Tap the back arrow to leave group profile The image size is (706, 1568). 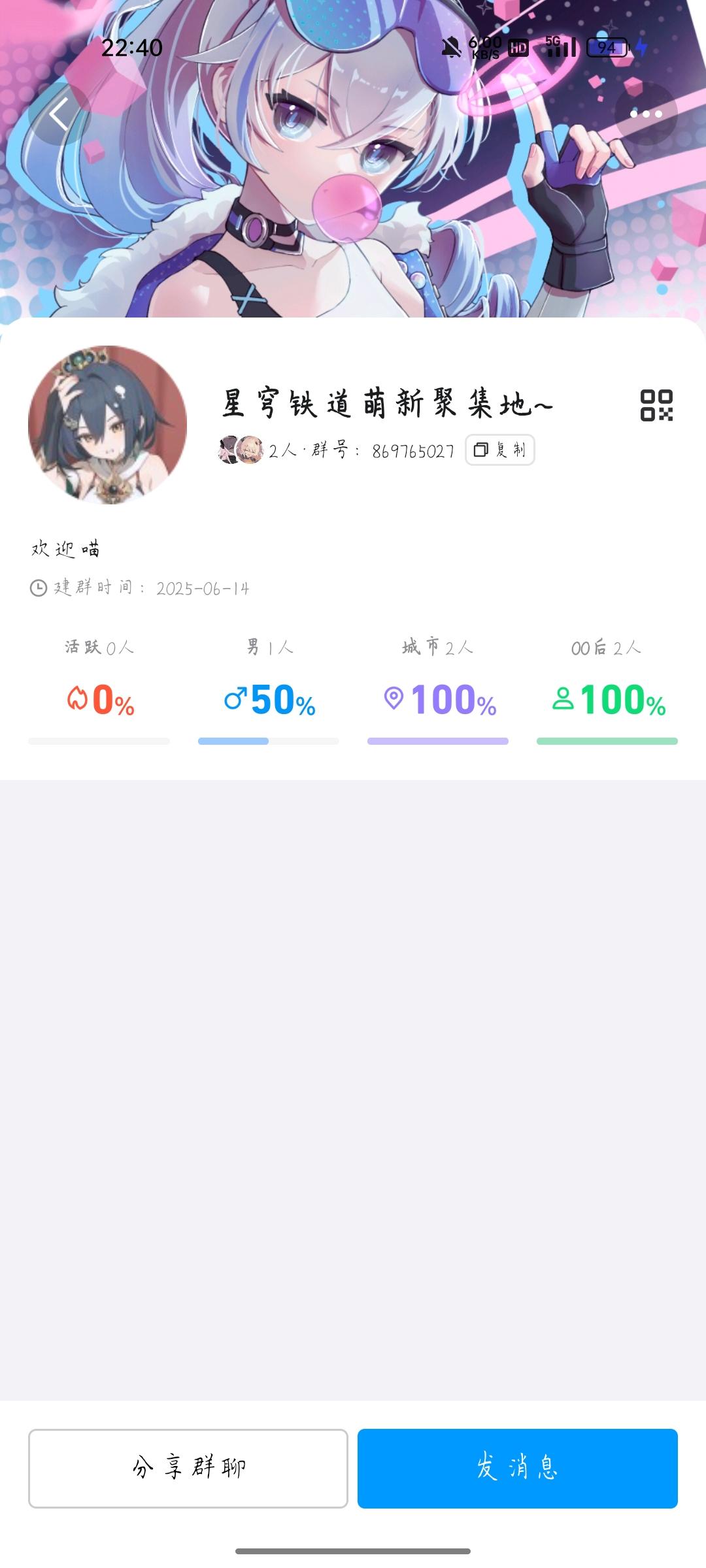pos(59,115)
